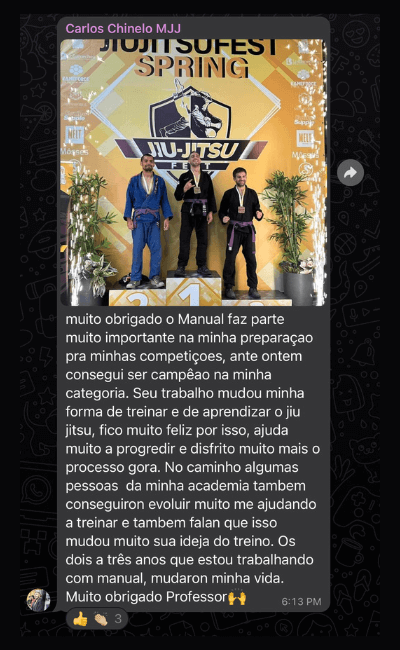Image resolution: width=400 pixels, height=650 pixels.
Task: Forward the message with the share arrow
Action: [x=350, y=172]
